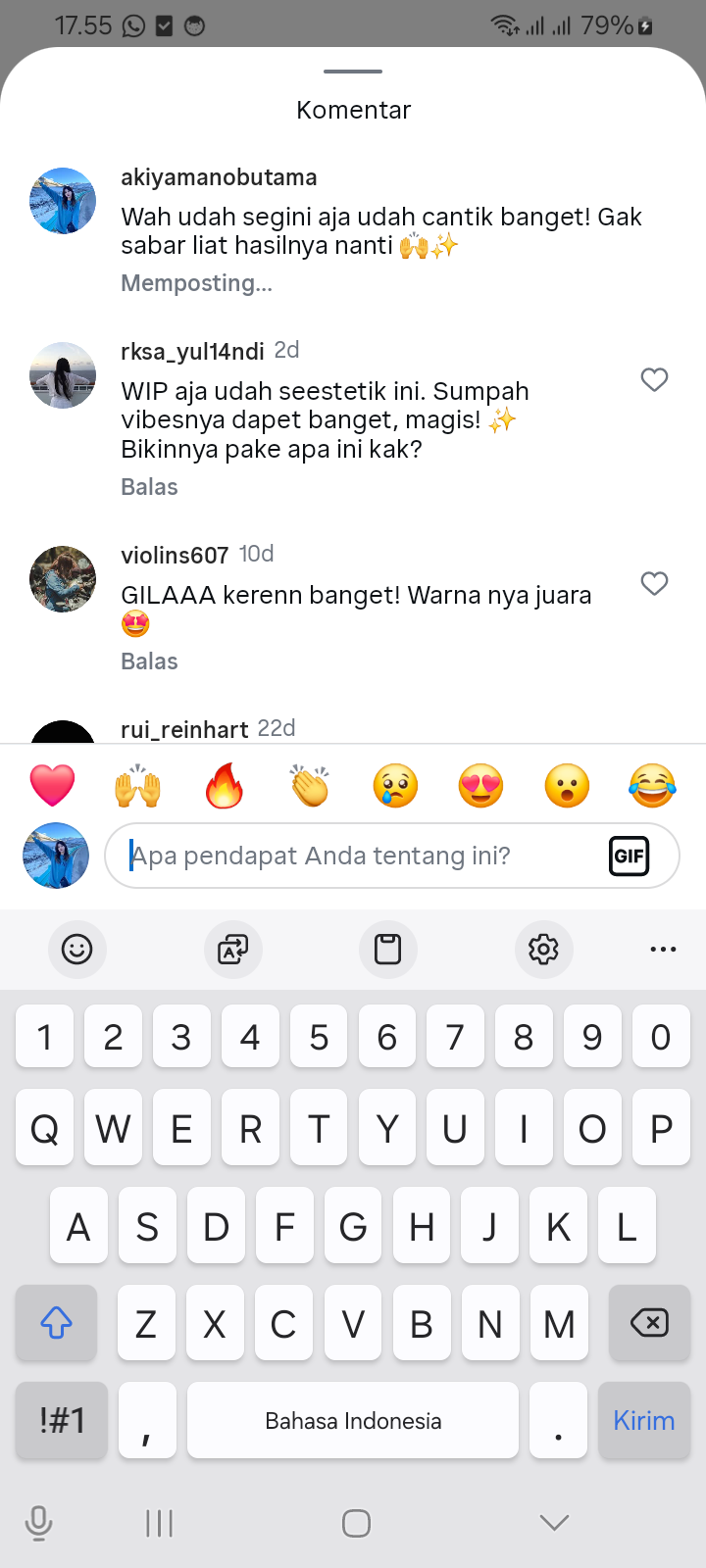The image size is (706, 1568).
Task: Open keyboard settings gear
Action: click(x=543, y=949)
